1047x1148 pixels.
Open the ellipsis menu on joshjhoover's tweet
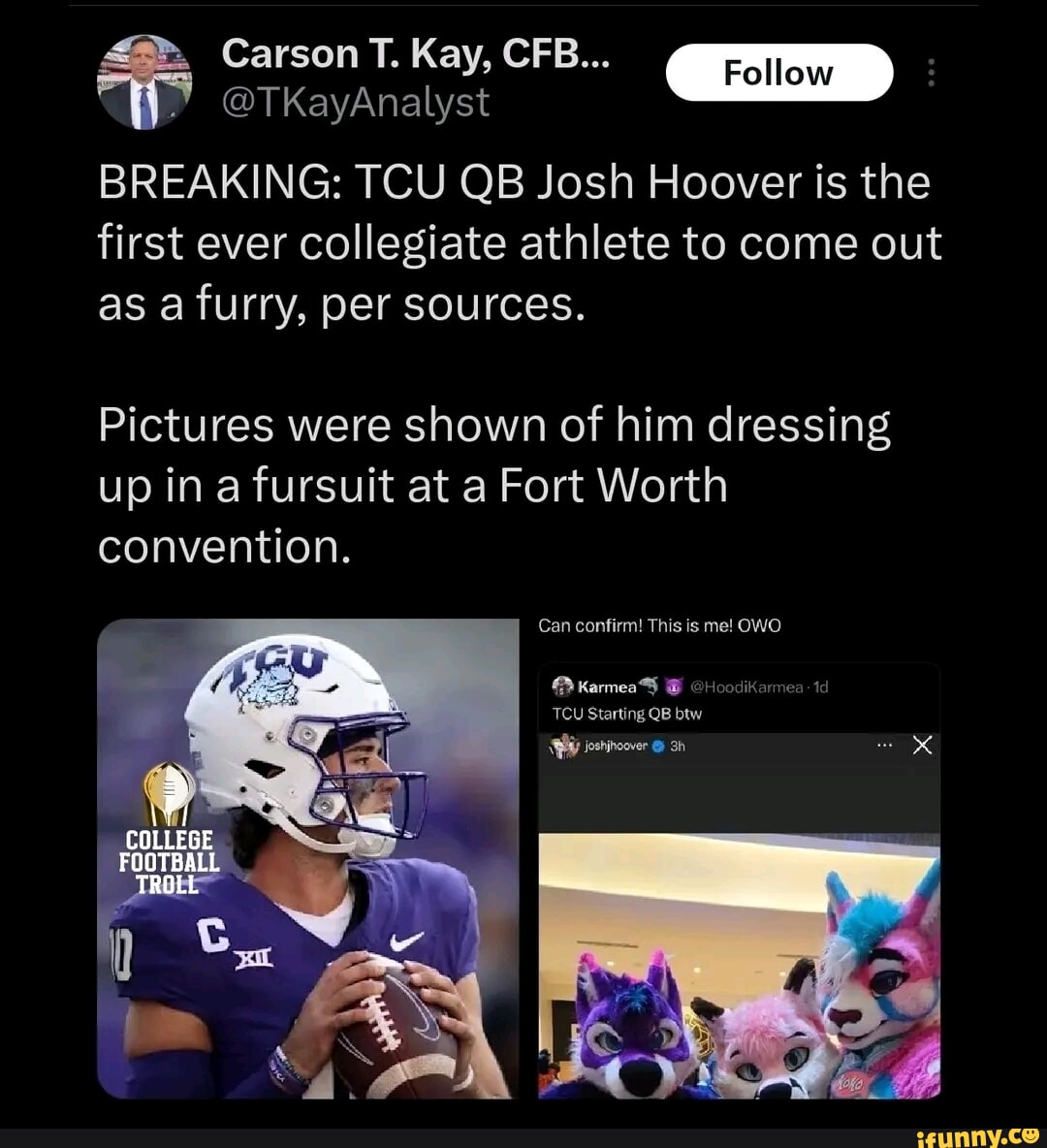[883, 745]
